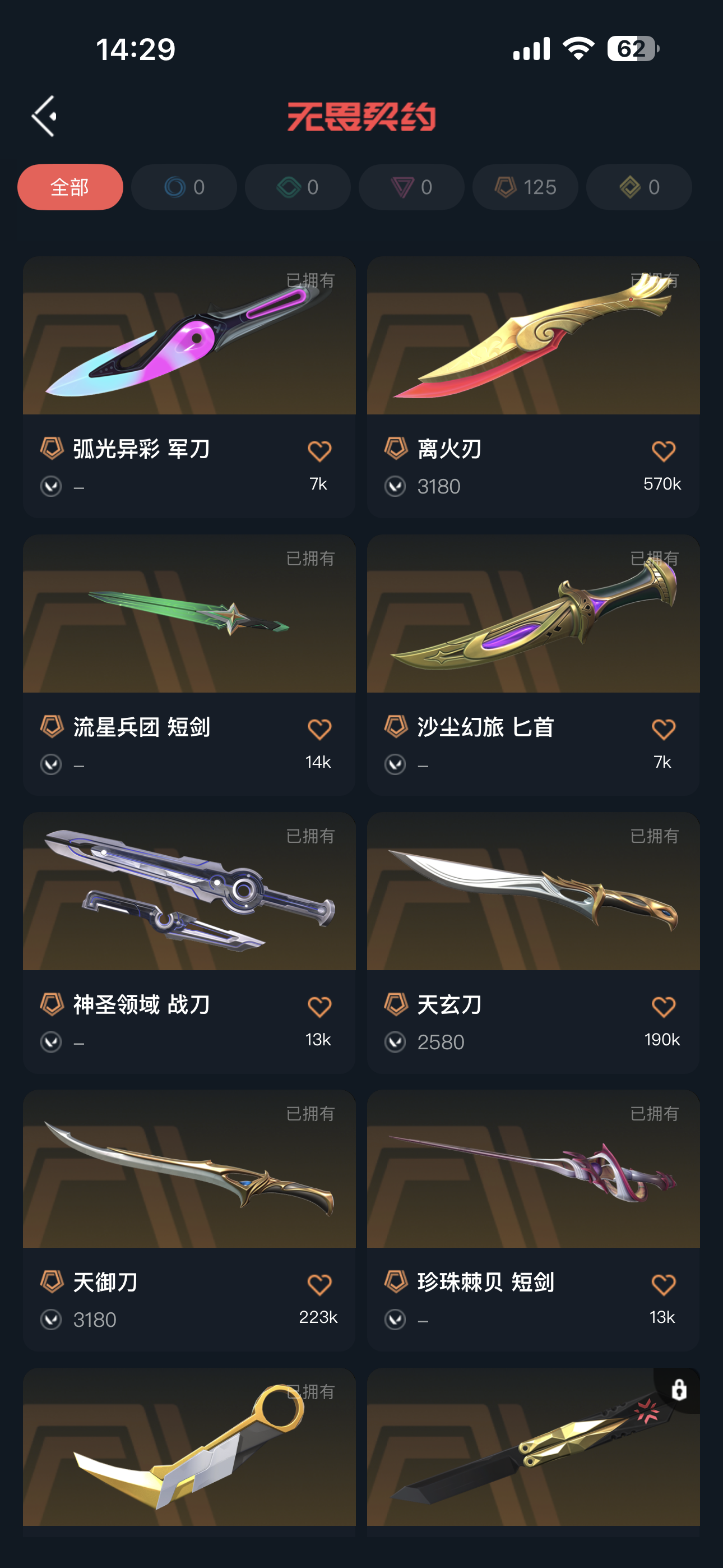Like the 神圣领域 战刀 skin

click(319, 1007)
